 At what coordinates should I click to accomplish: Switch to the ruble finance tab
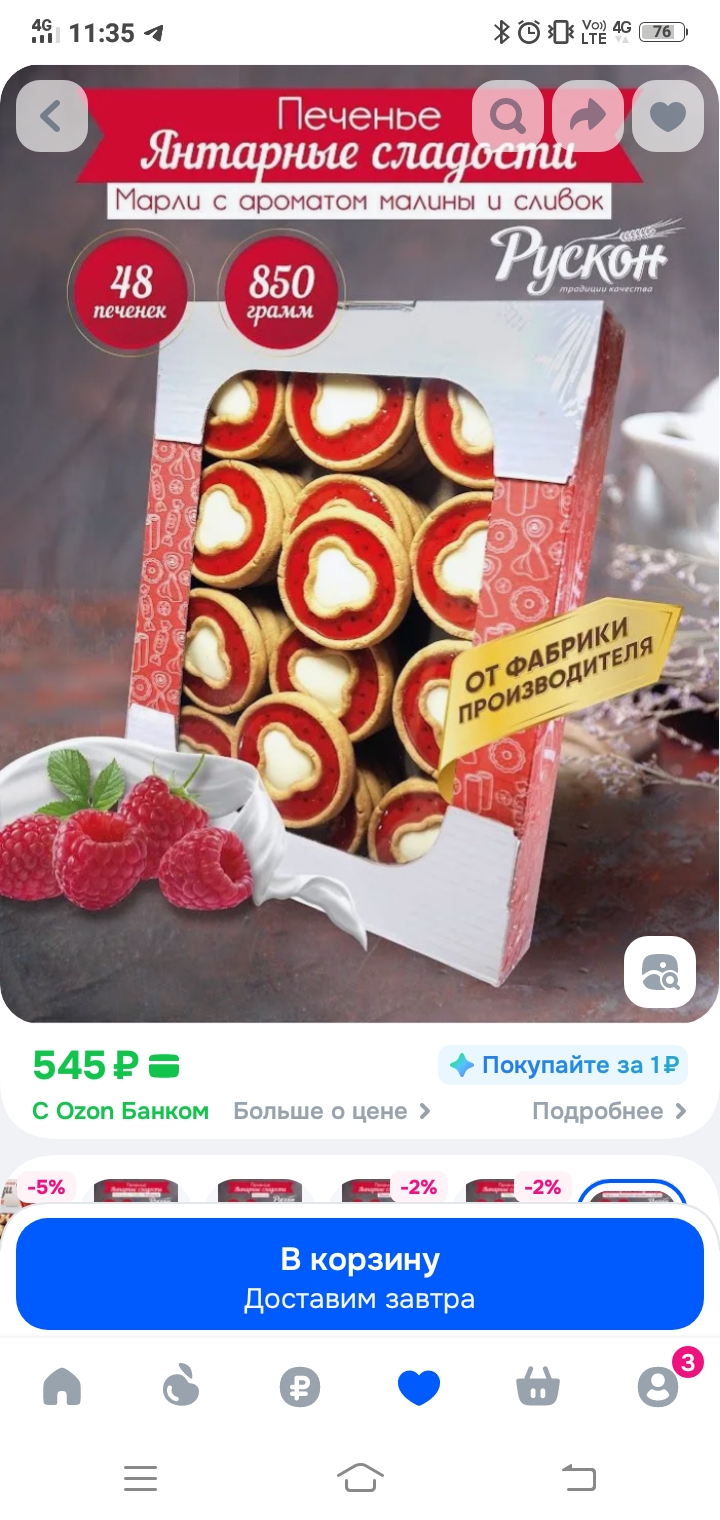pyautogui.click(x=300, y=1387)
